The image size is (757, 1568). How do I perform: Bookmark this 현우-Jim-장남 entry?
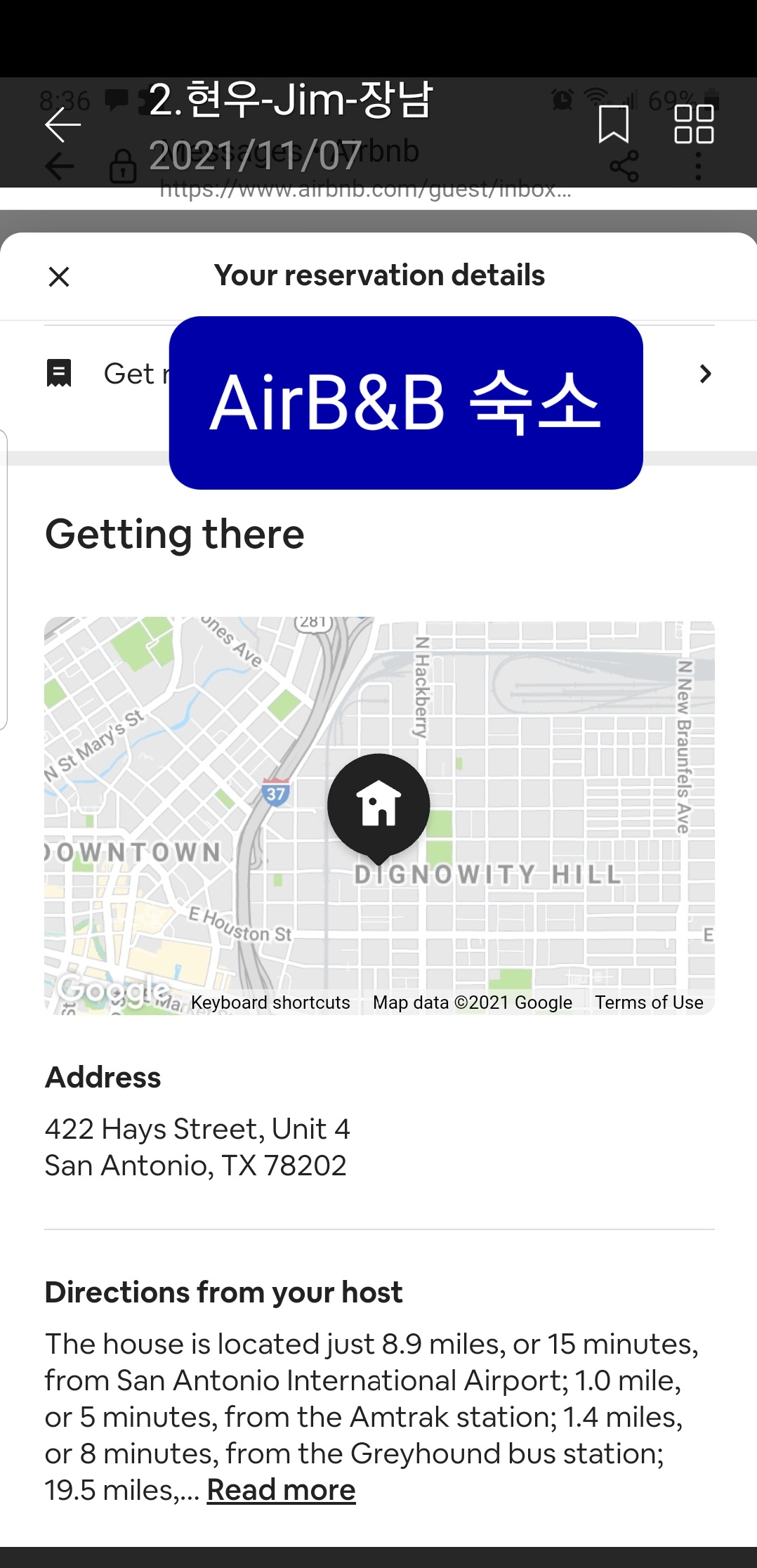click(x=613, y=124)
